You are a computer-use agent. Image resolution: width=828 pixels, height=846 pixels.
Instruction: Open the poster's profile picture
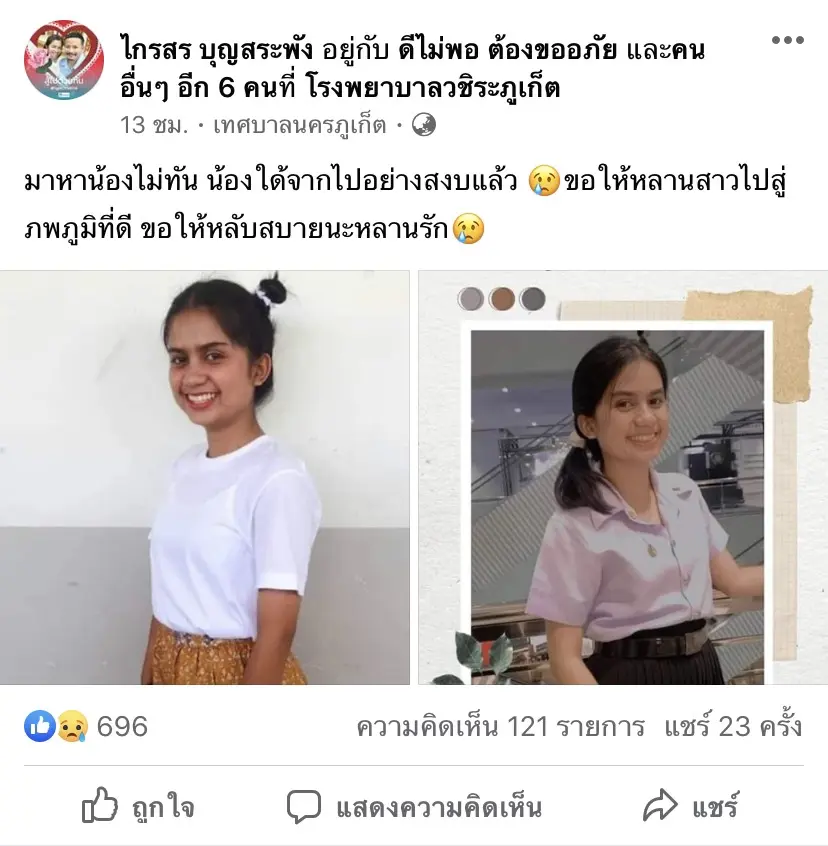[x=63, y=62]
